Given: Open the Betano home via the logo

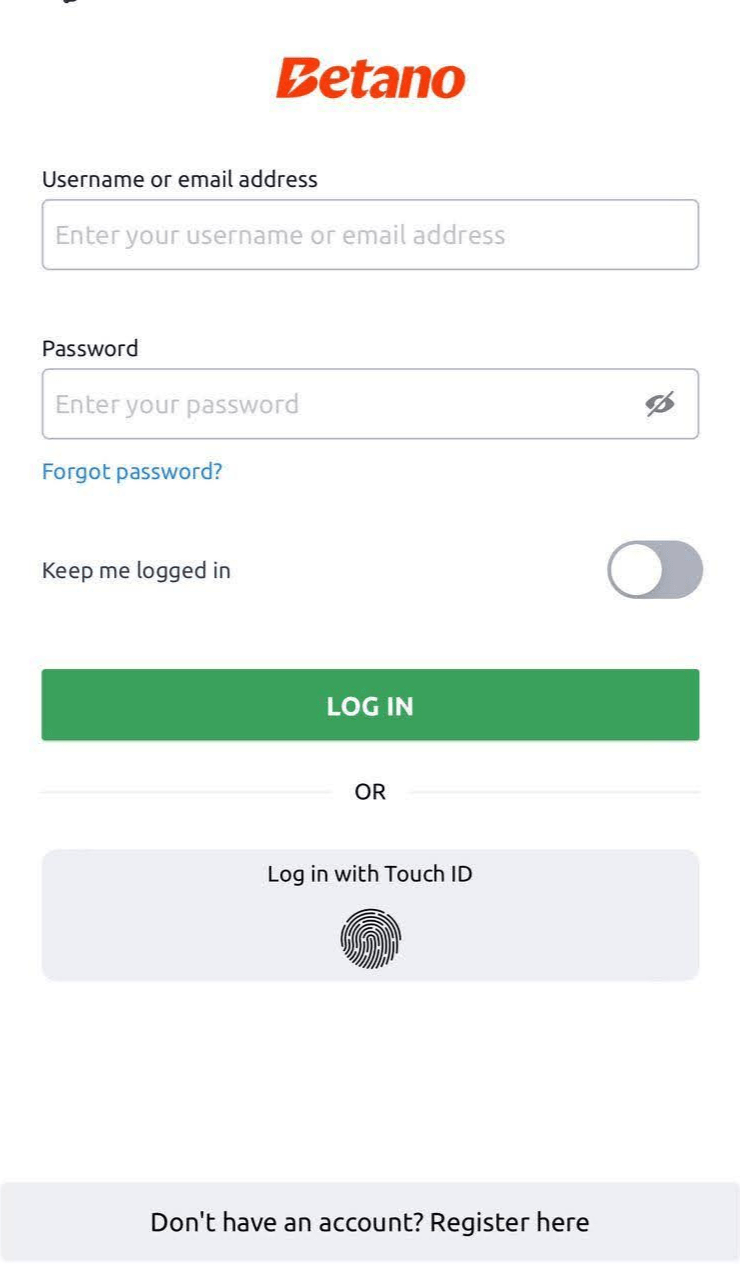Looking at the screenshot, I should (x=370, y=78).
